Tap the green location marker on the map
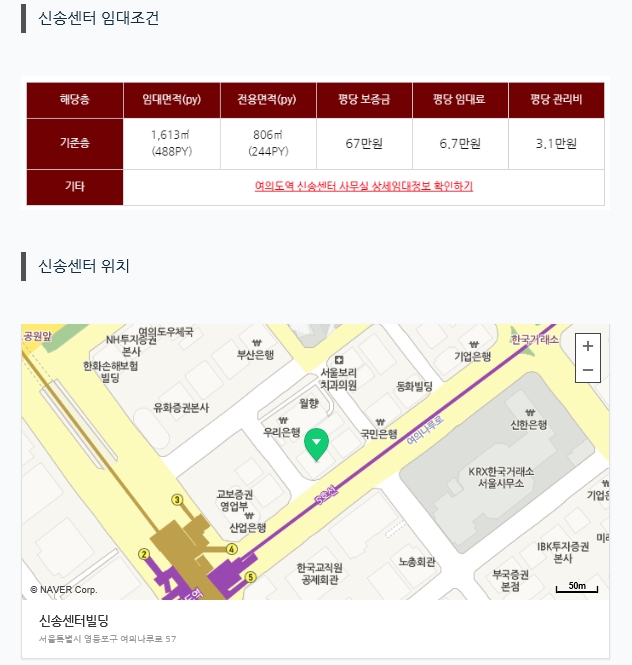This screenshot has height=665, width=632. (317, 443)
